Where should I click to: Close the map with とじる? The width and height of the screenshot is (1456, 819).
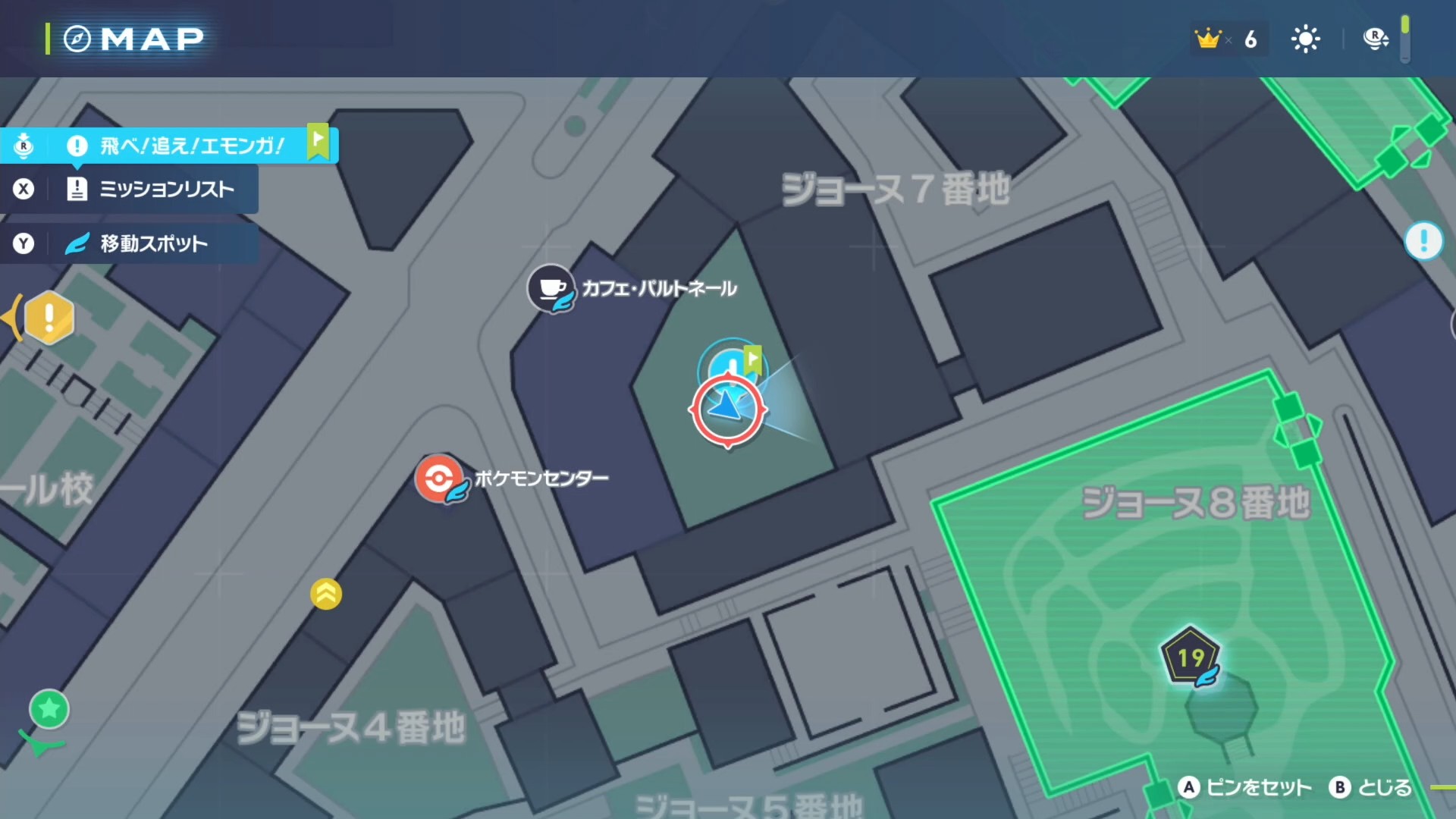click(x=1371, y=788)
